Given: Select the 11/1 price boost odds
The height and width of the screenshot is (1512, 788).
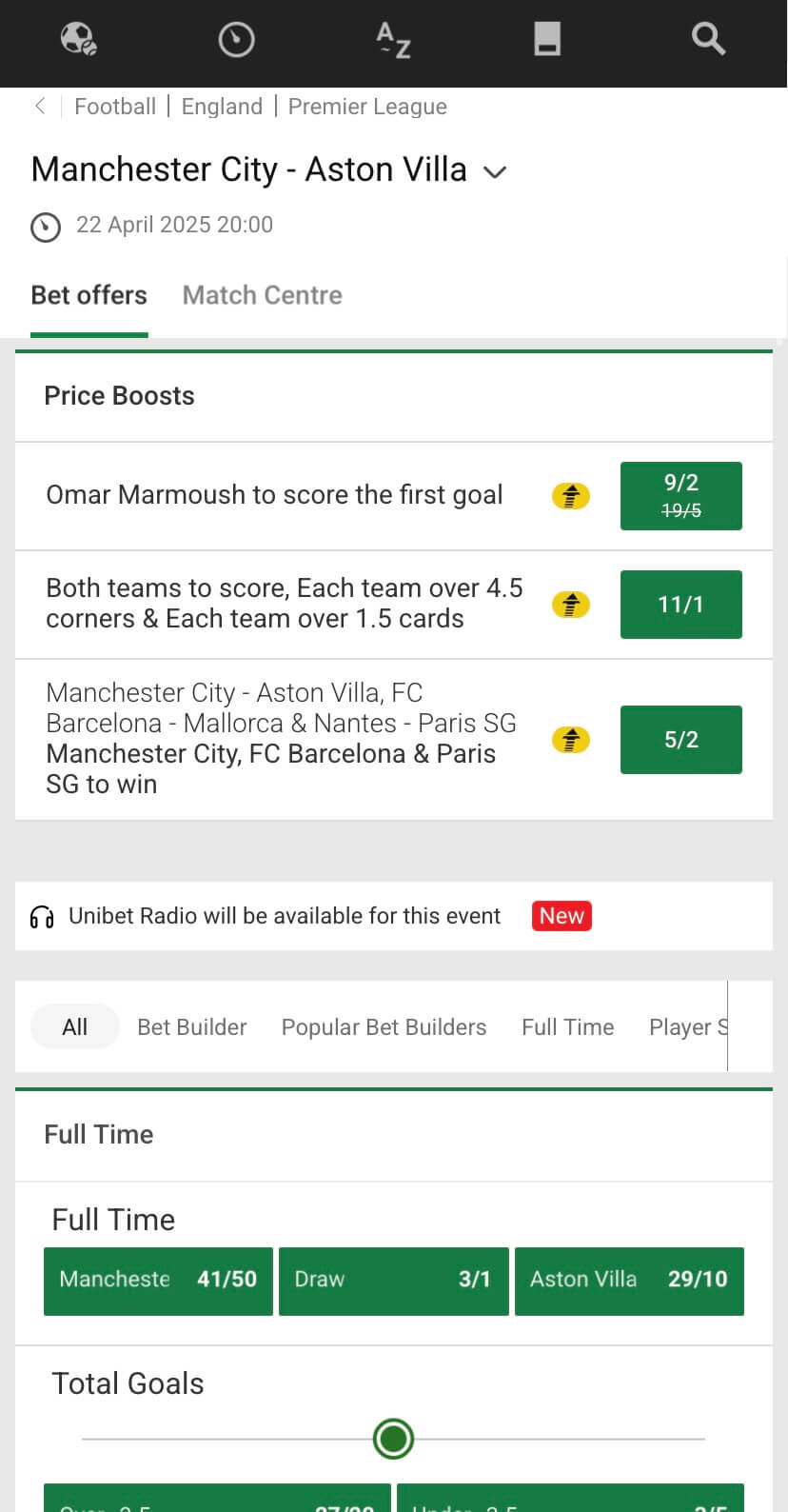Looking at the screenshot, I should 680,605.
